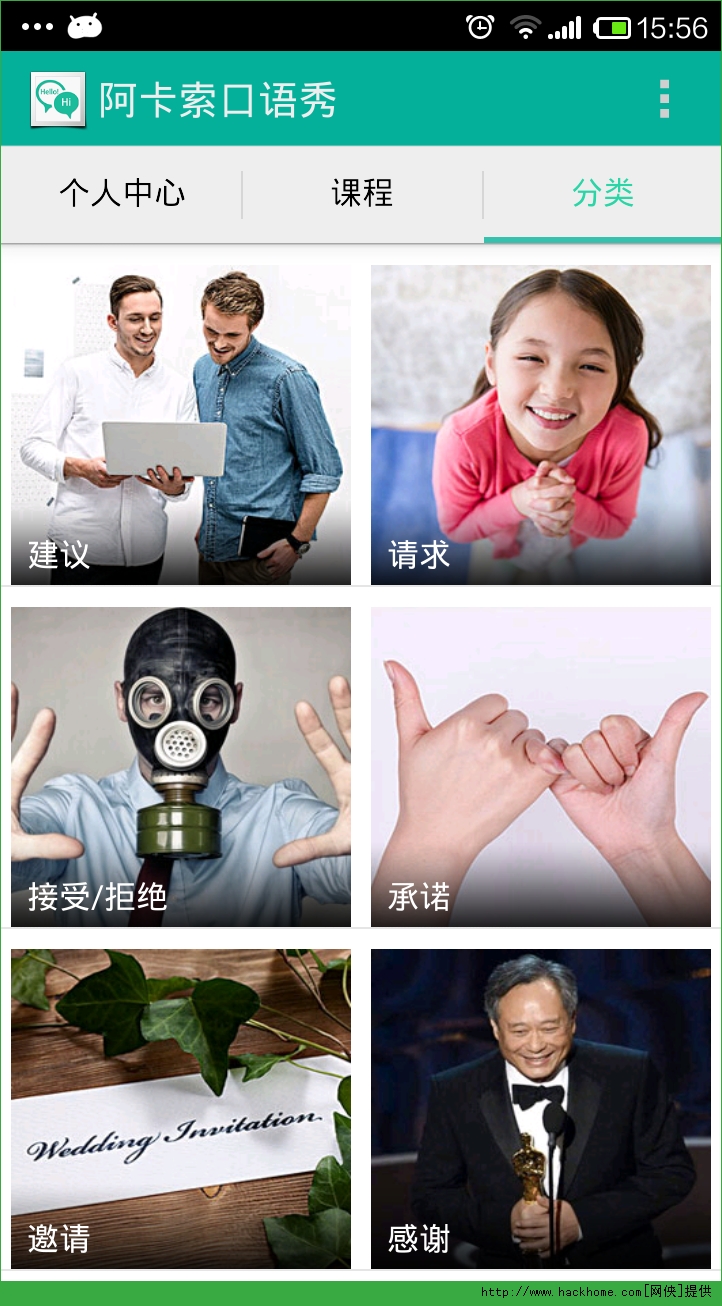Switch to the 课程 tab
The height and width of the screenshot is (1306, 722).
pyautogui.click(x=362, y=193)
